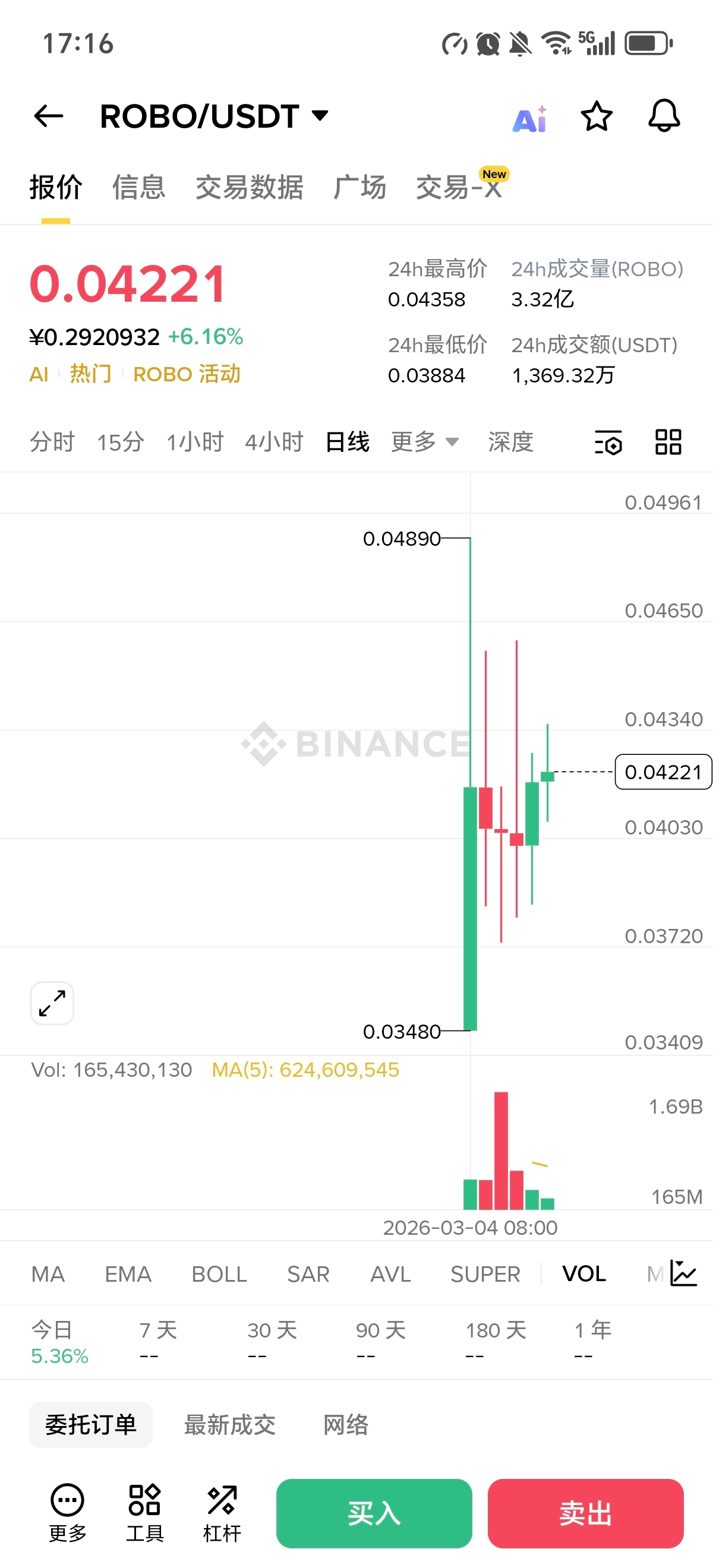Select the 15分 chart interval

click(121, 442)
